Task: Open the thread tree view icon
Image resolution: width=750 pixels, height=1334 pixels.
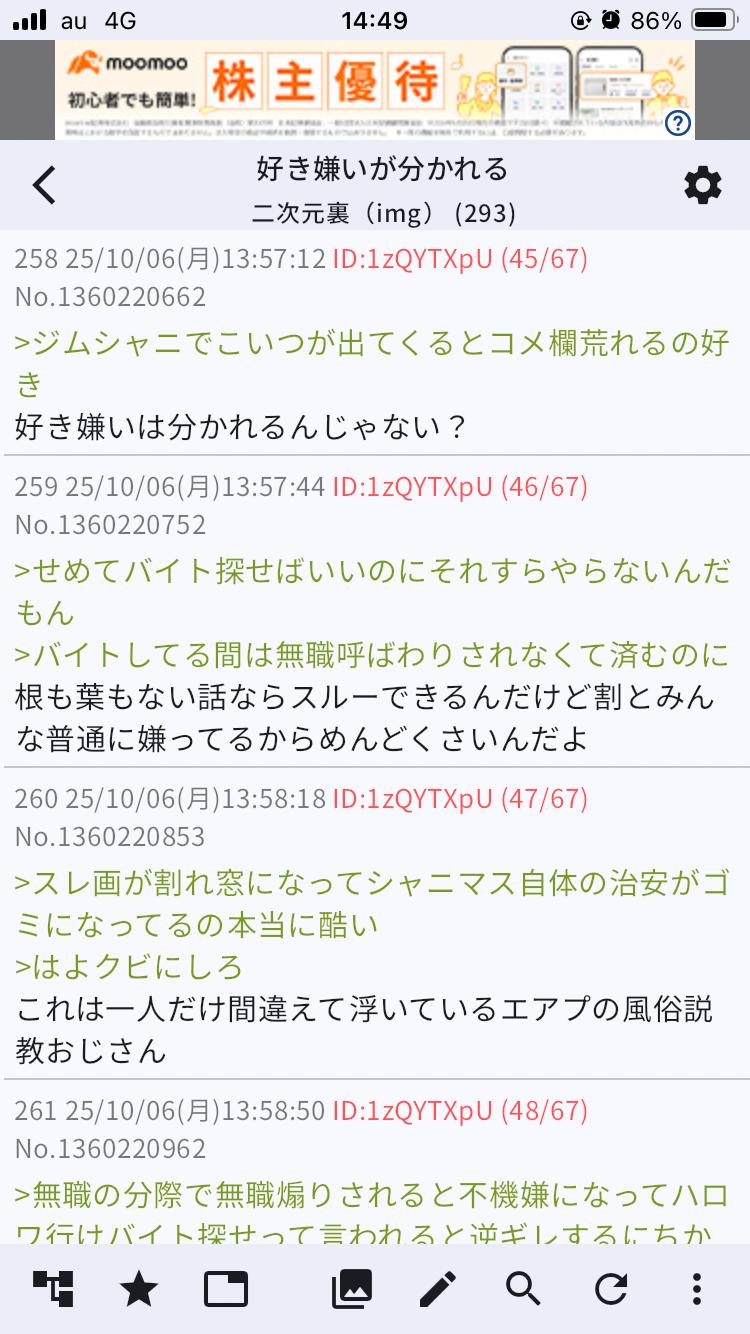Action: (x=53, y=1289)
